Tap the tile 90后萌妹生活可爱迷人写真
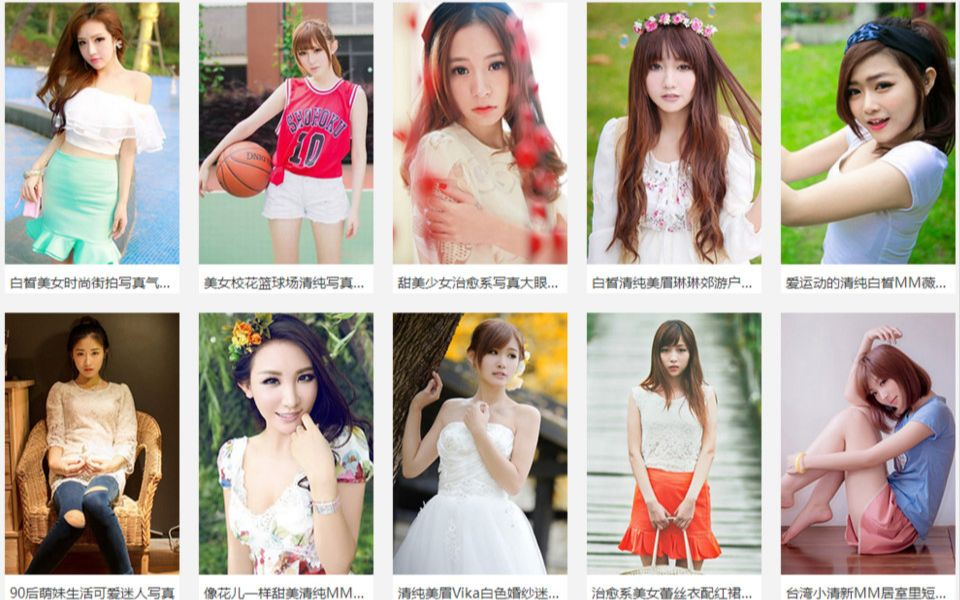960x600 pixels. coord(92,443)
